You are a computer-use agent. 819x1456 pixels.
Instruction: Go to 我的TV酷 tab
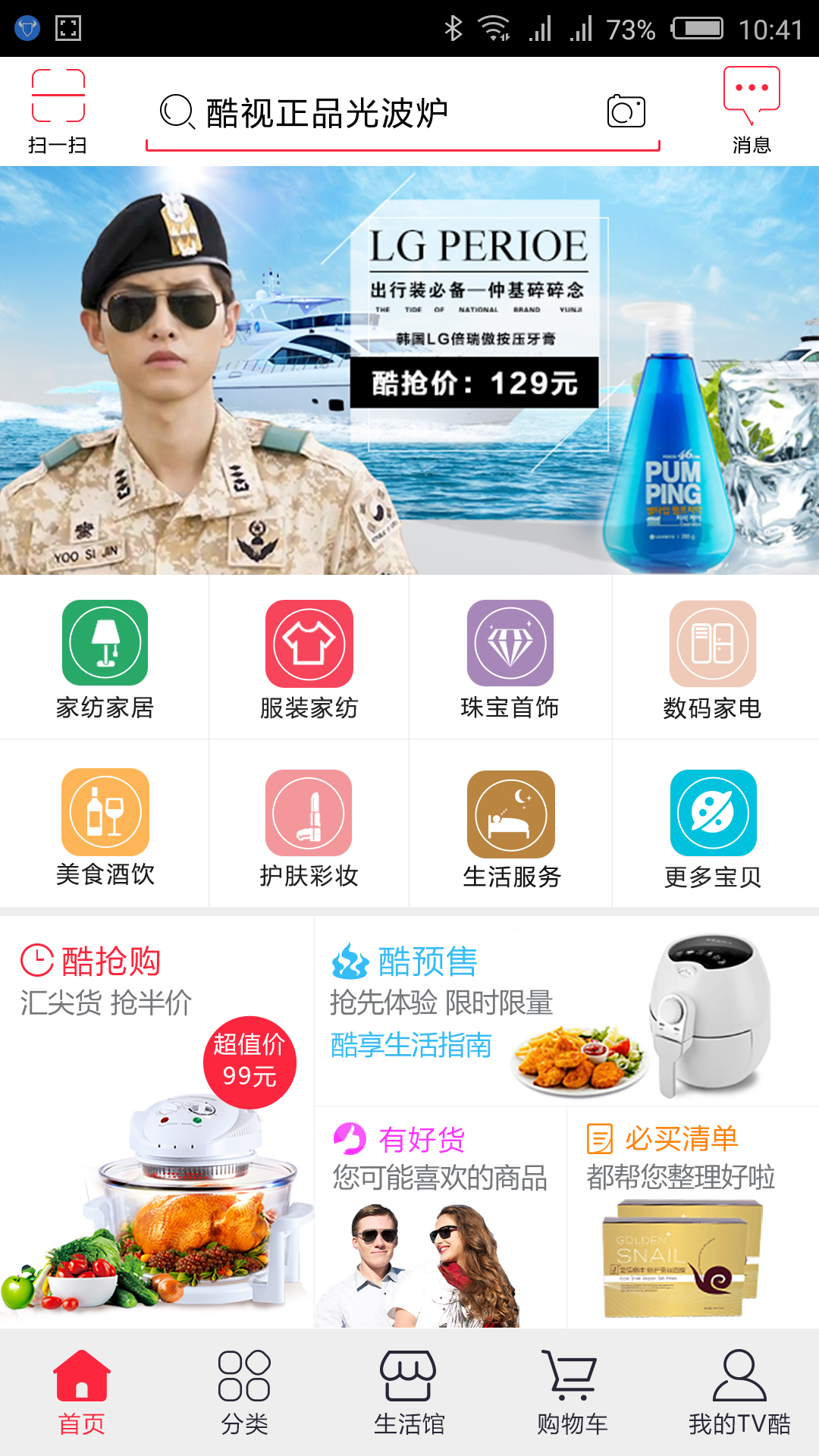pos(739,1392)
